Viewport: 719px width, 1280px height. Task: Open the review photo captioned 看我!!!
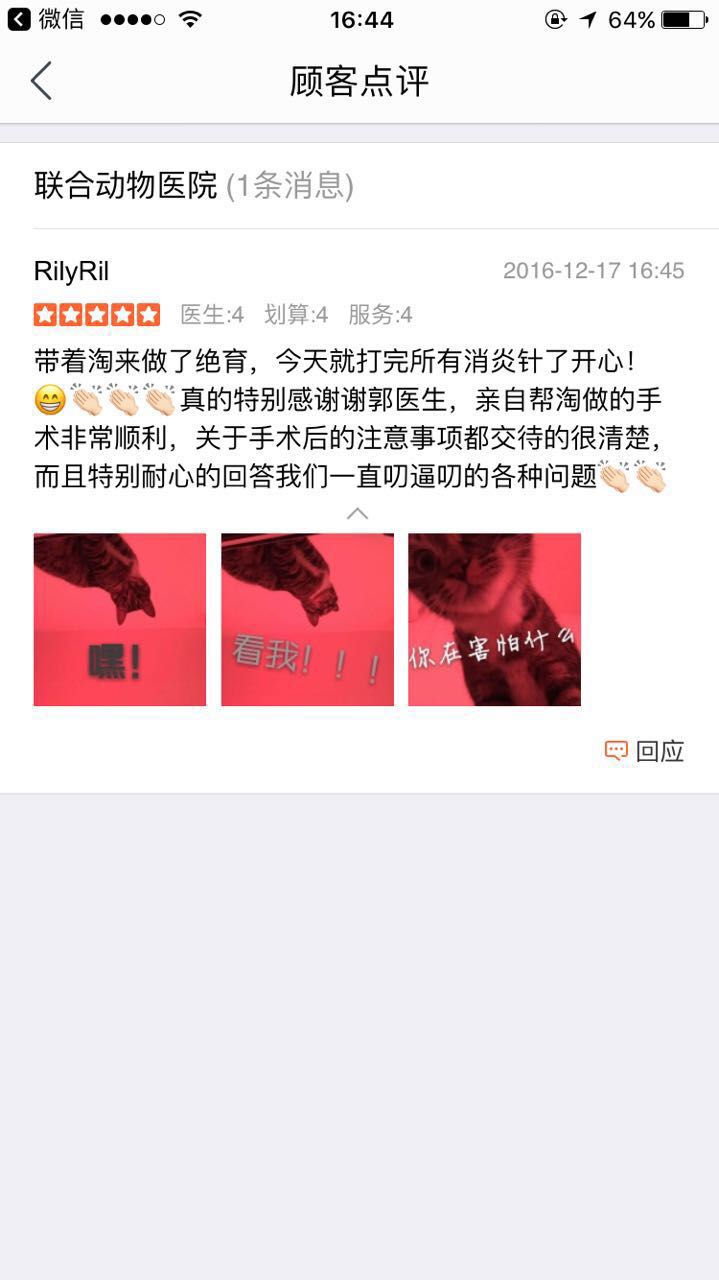[307, 619]
